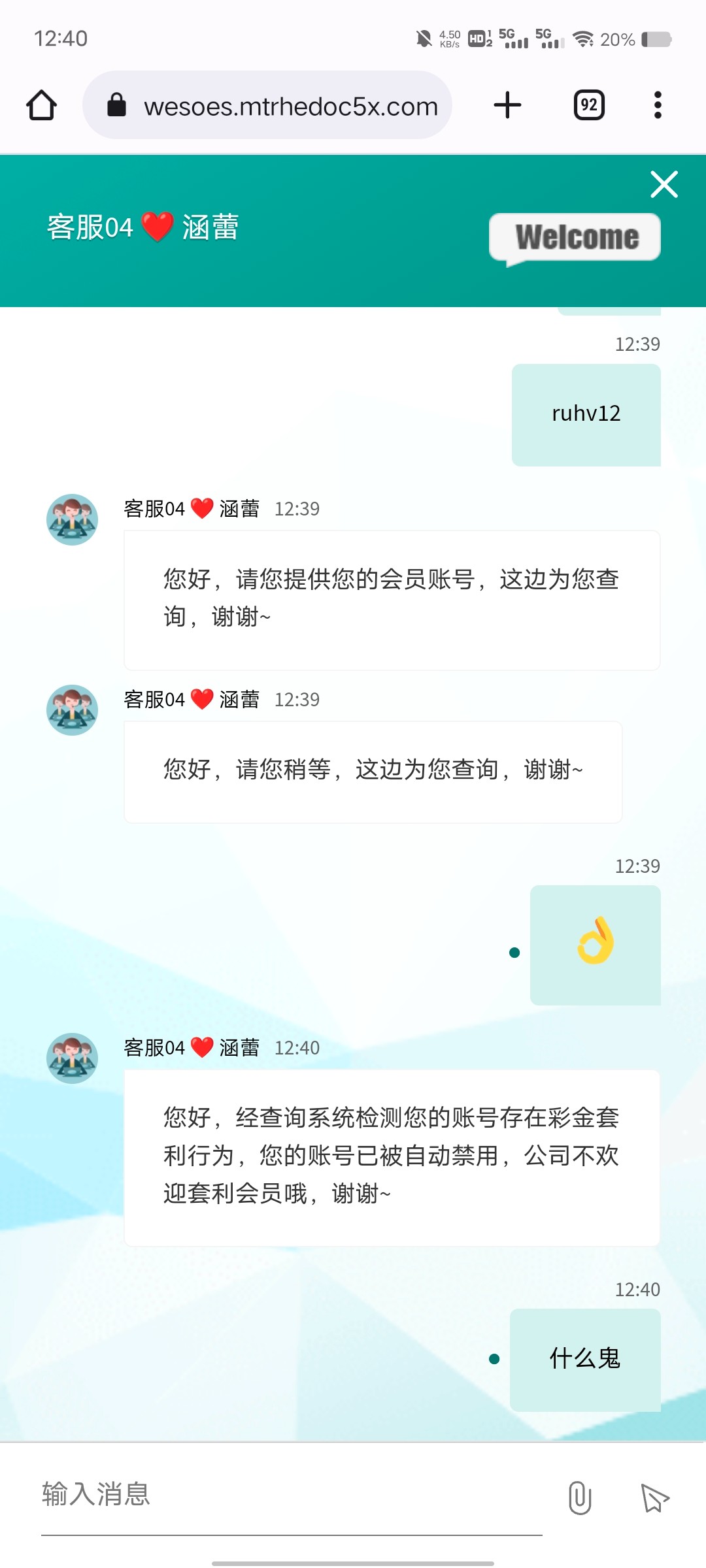Attach a file with the paperclip icon
706x1568 pixels.
tap(580, 1497)
